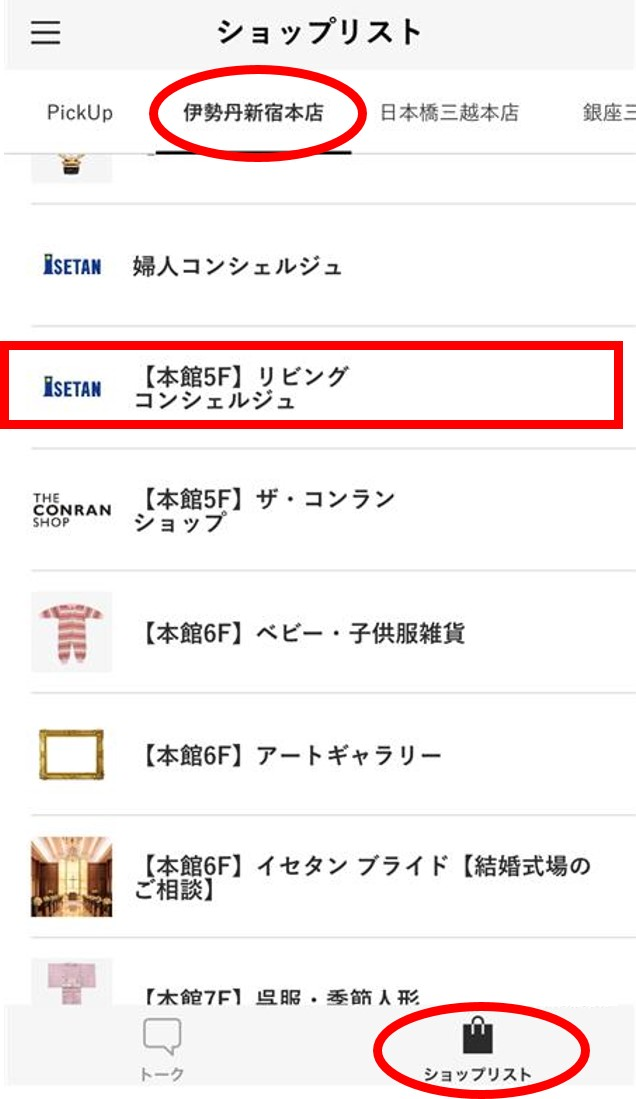Viewport: 636px width, 1099px height.
Task: Tap the ショップリスト bottom tab
Action: pos(477,1049)
